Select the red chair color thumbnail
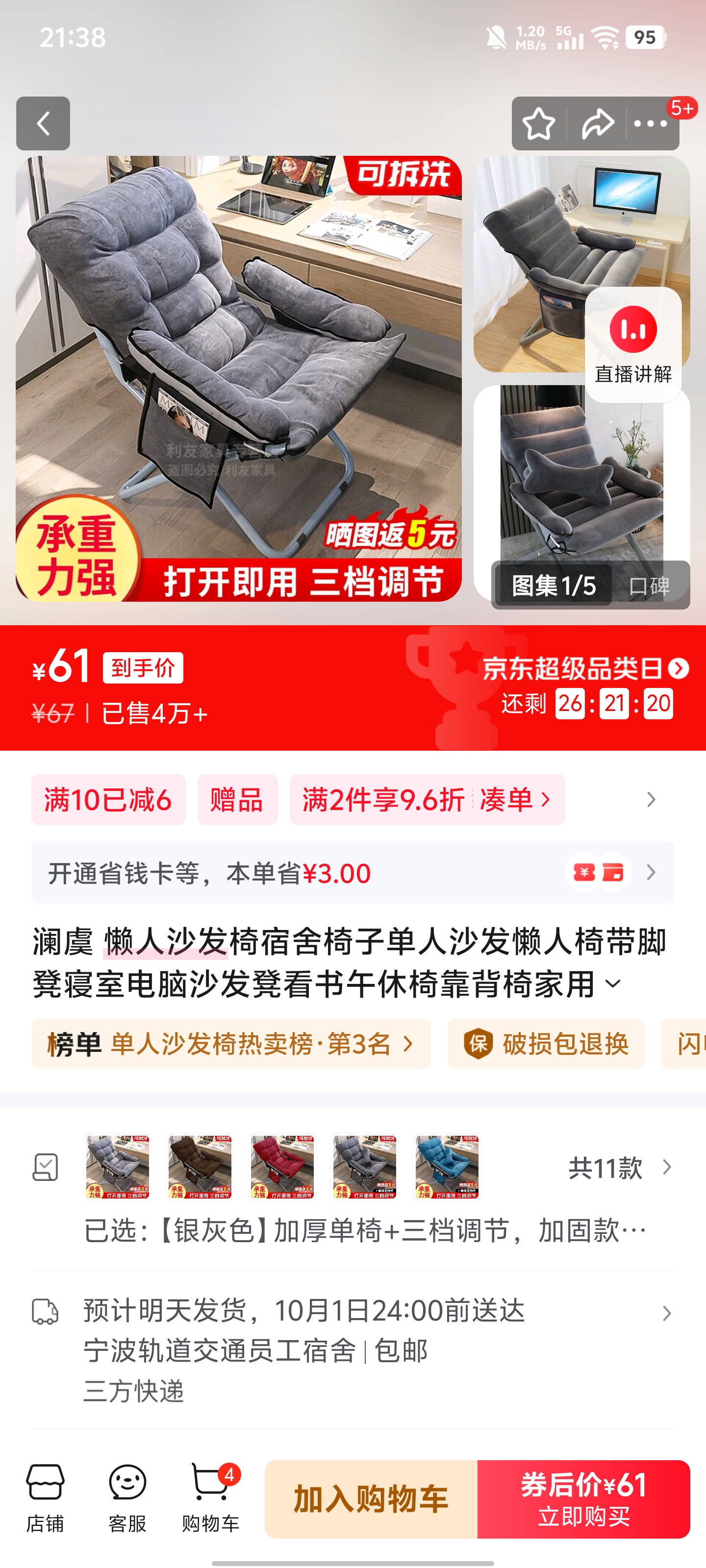This screenshot has width=706, height=1568. [x=282, y=1167]
